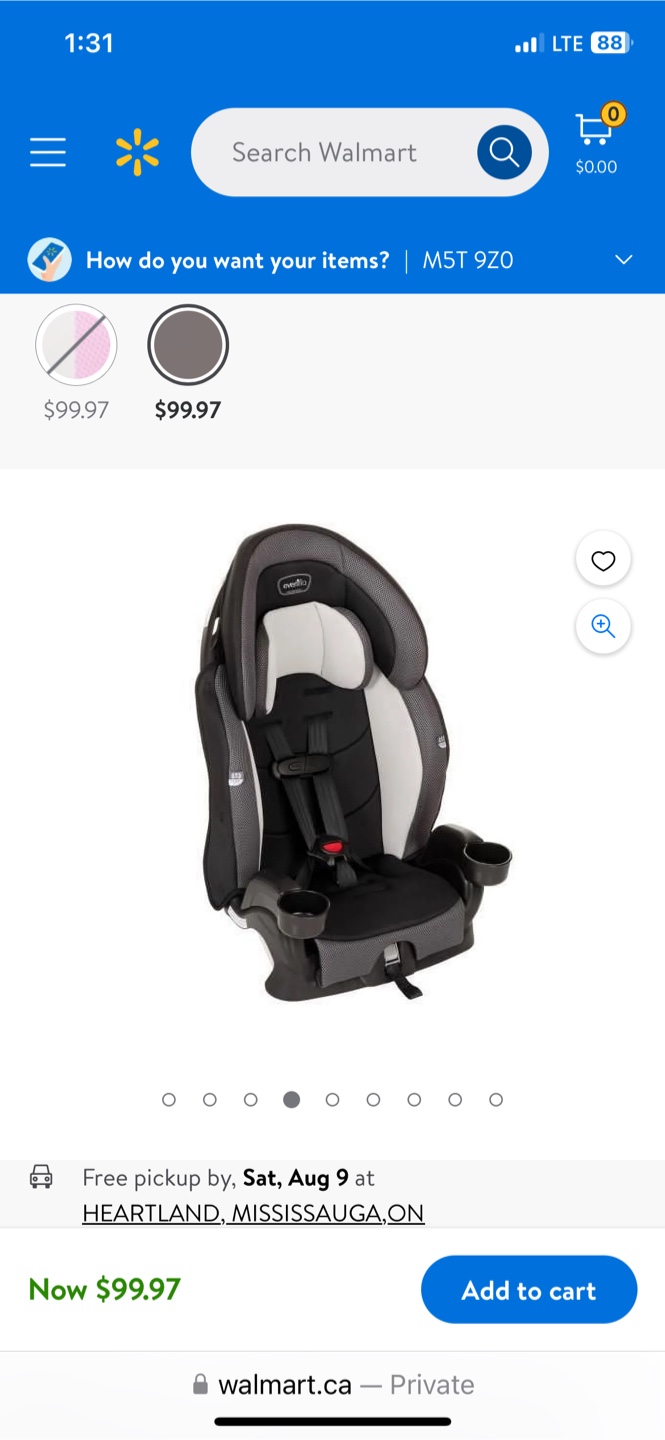Jump to the last image dot
This screenshot has width=665, height=1440.
point(496,1100)
